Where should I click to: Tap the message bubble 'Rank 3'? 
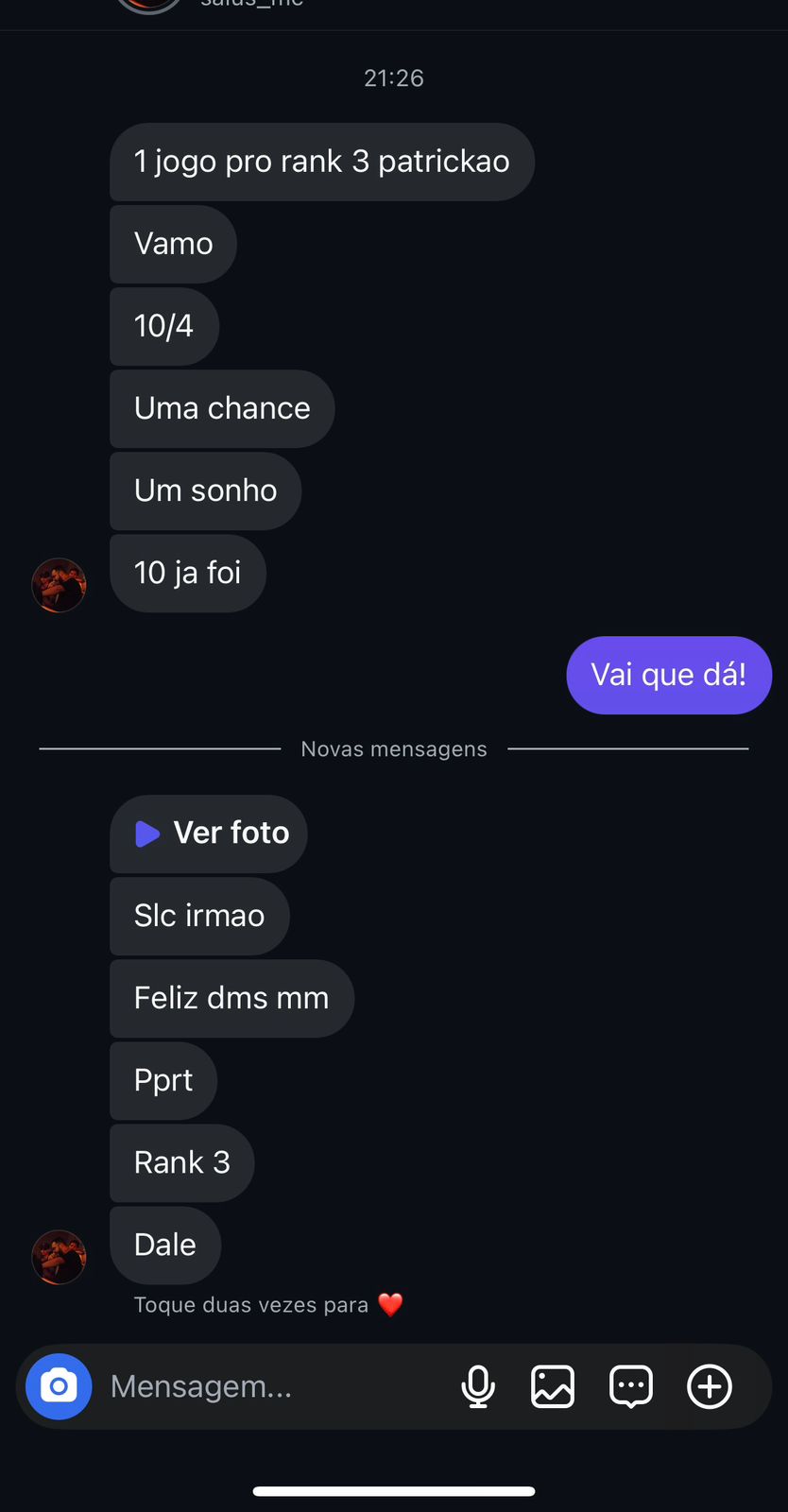coord(181,1162)
